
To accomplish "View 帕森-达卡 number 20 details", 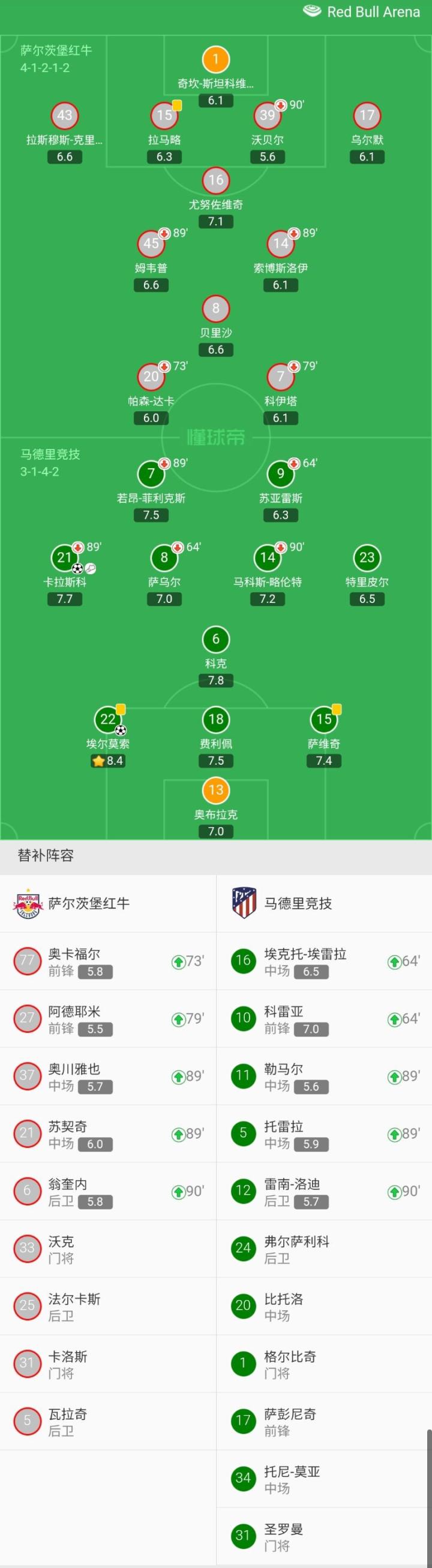I will coord(151,377).
